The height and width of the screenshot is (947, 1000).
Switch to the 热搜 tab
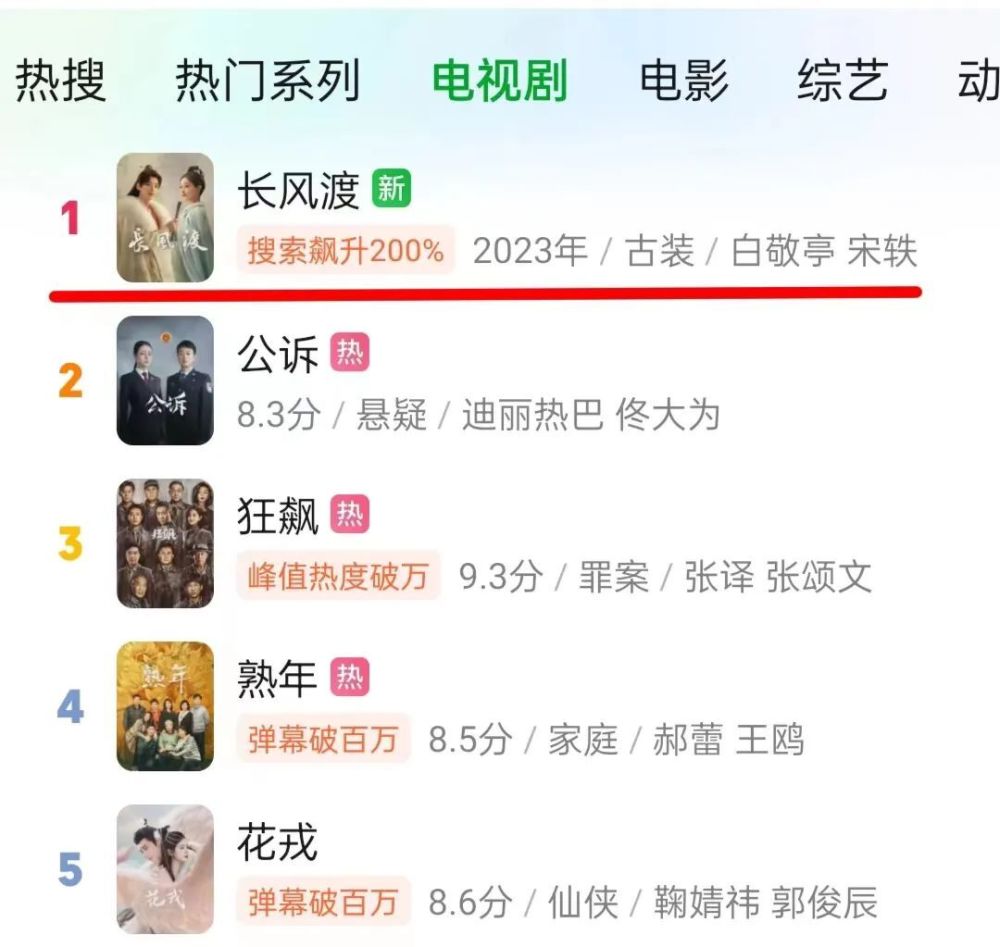coord(60,81)
